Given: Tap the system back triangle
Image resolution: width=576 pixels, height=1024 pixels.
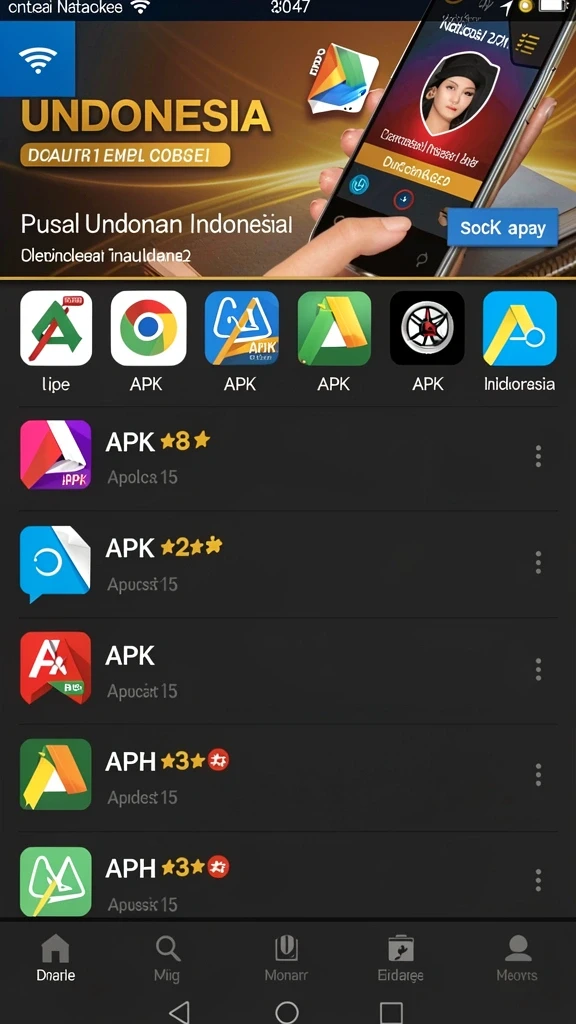Looking at the screenshot, I should (179, 1012).
